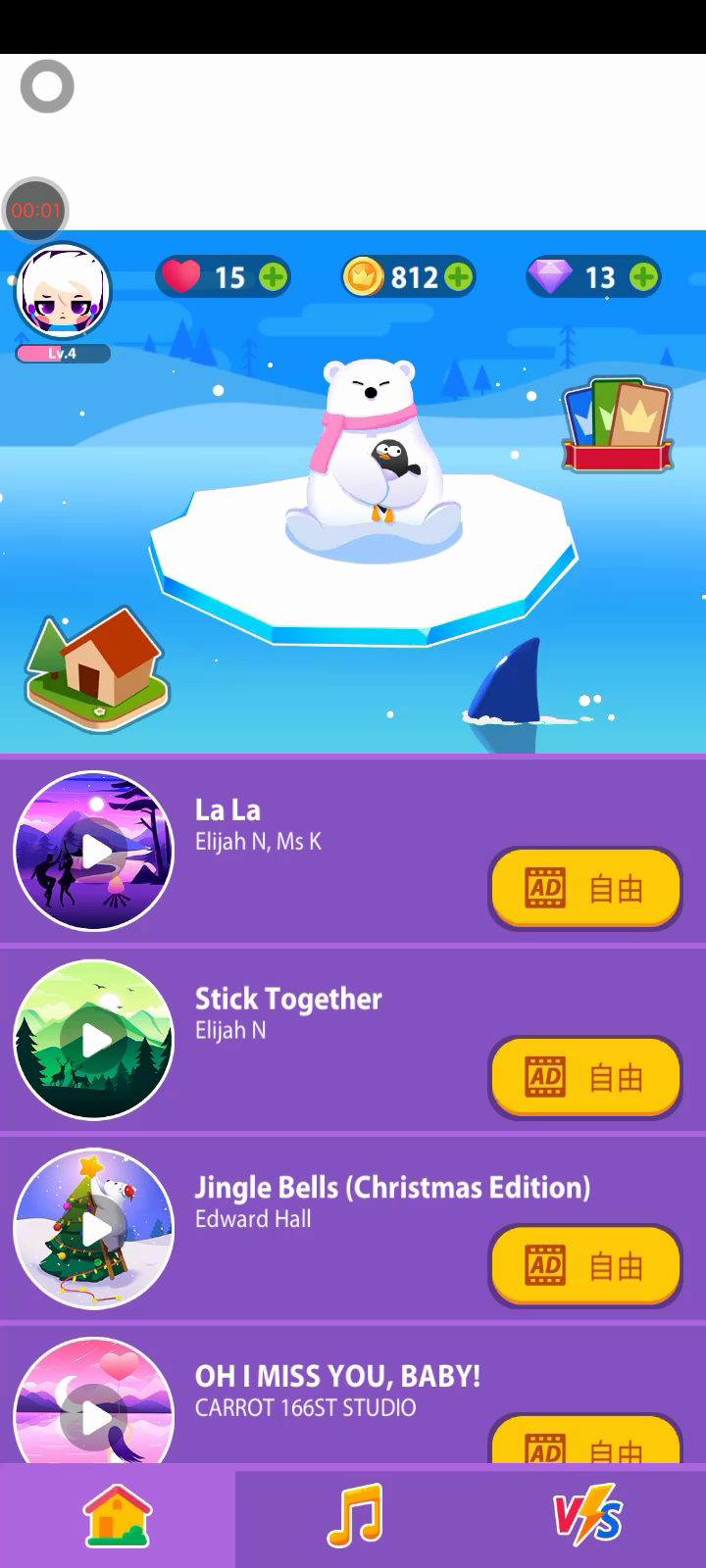706x1568 pixels.
Task: Go to the VS battle tab
Action: 588,1516
